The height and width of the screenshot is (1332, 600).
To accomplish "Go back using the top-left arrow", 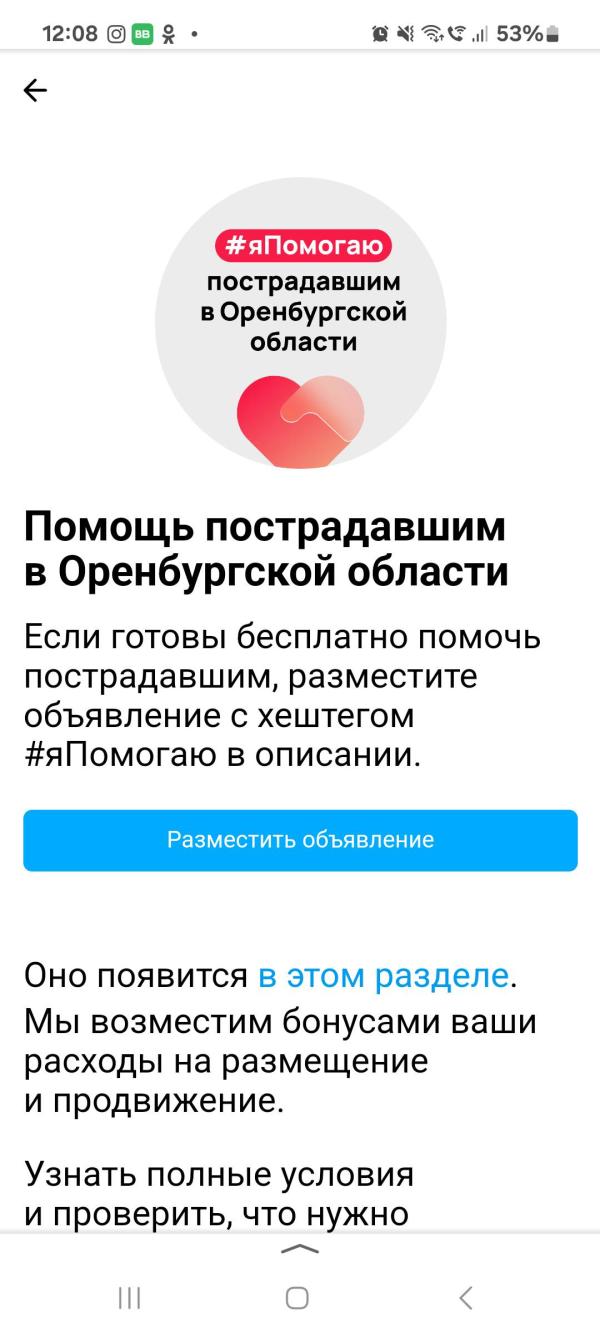I will (x=35, y=91).
